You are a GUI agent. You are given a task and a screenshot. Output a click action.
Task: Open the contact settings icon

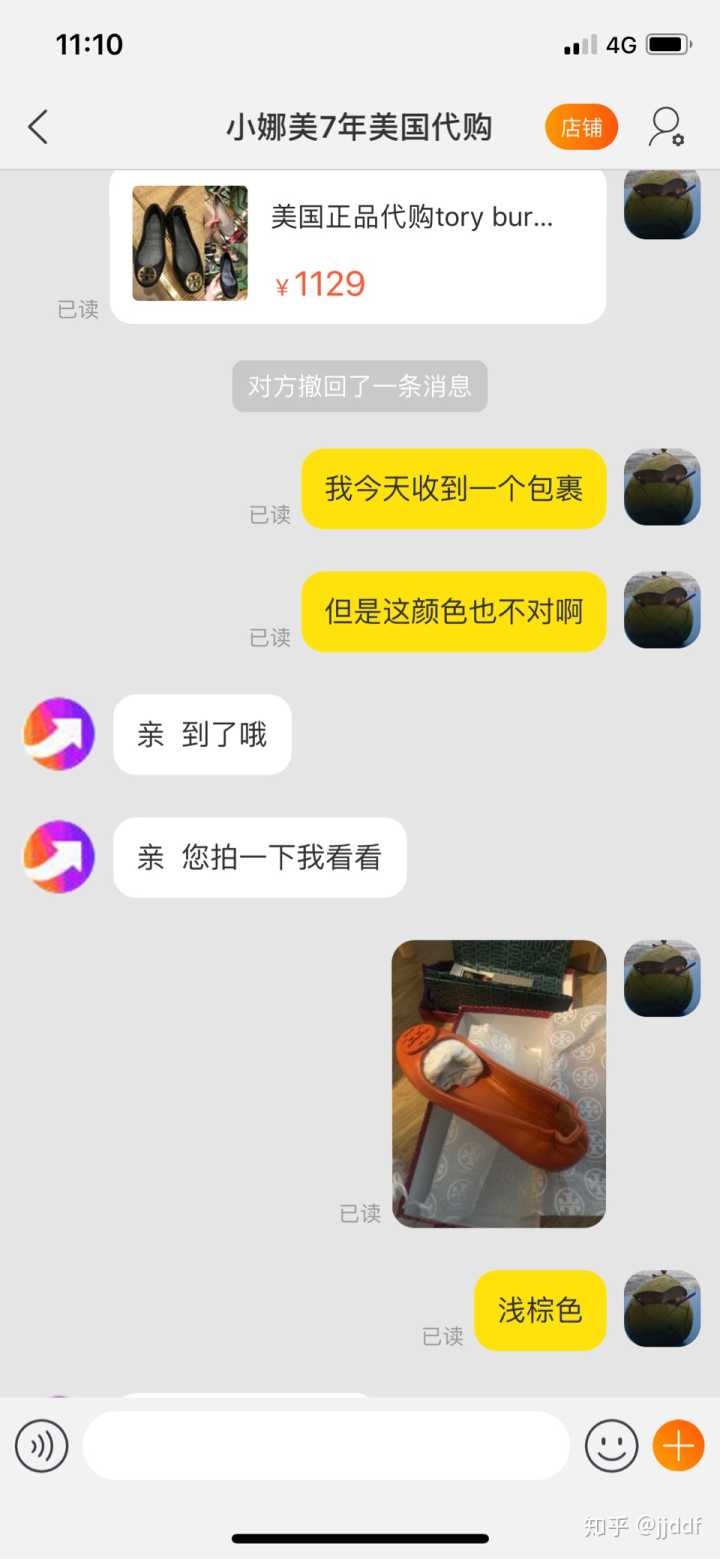click(x=666, y=127)
